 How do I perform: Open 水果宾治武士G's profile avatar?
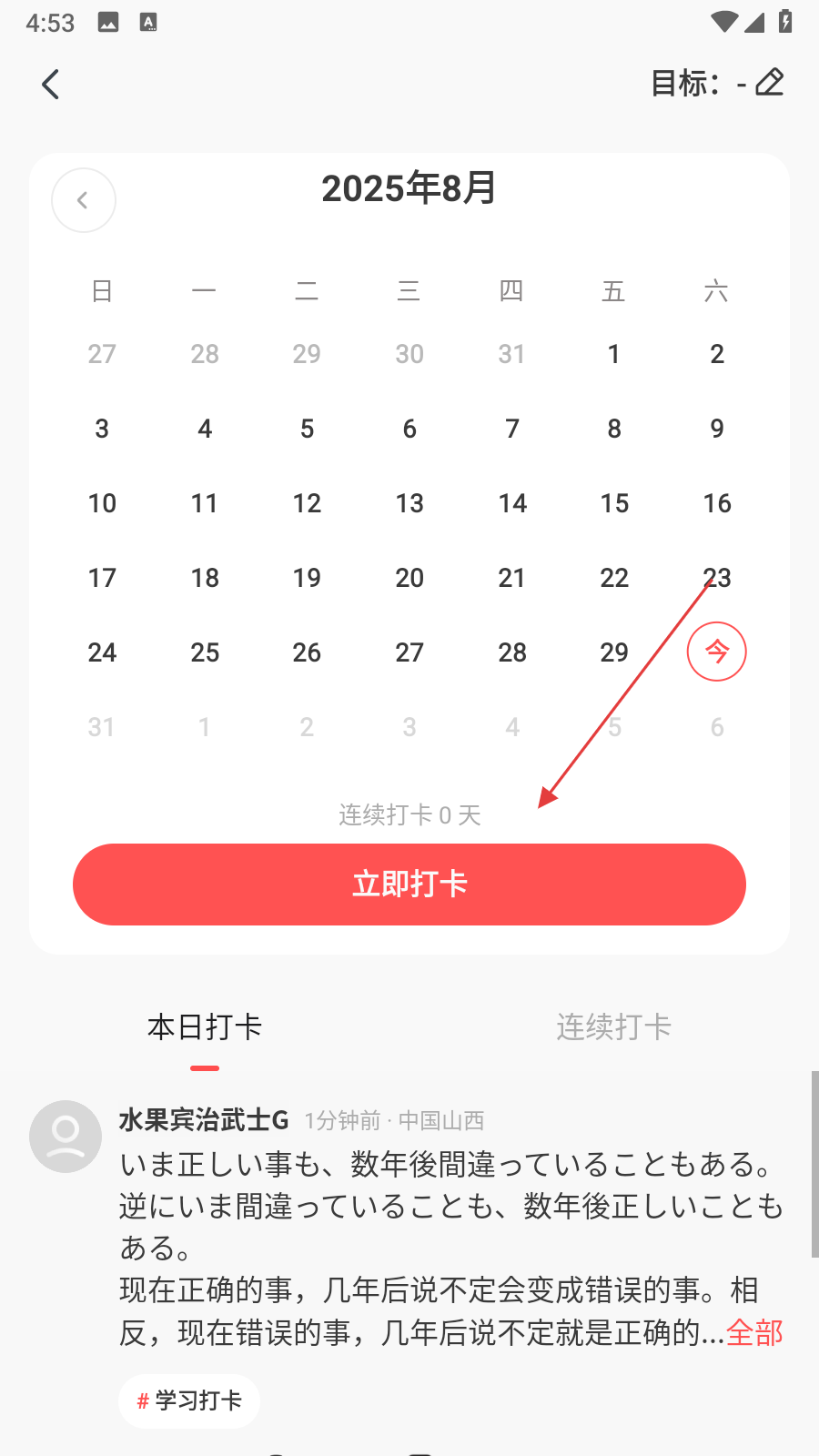pos(66,1137)
